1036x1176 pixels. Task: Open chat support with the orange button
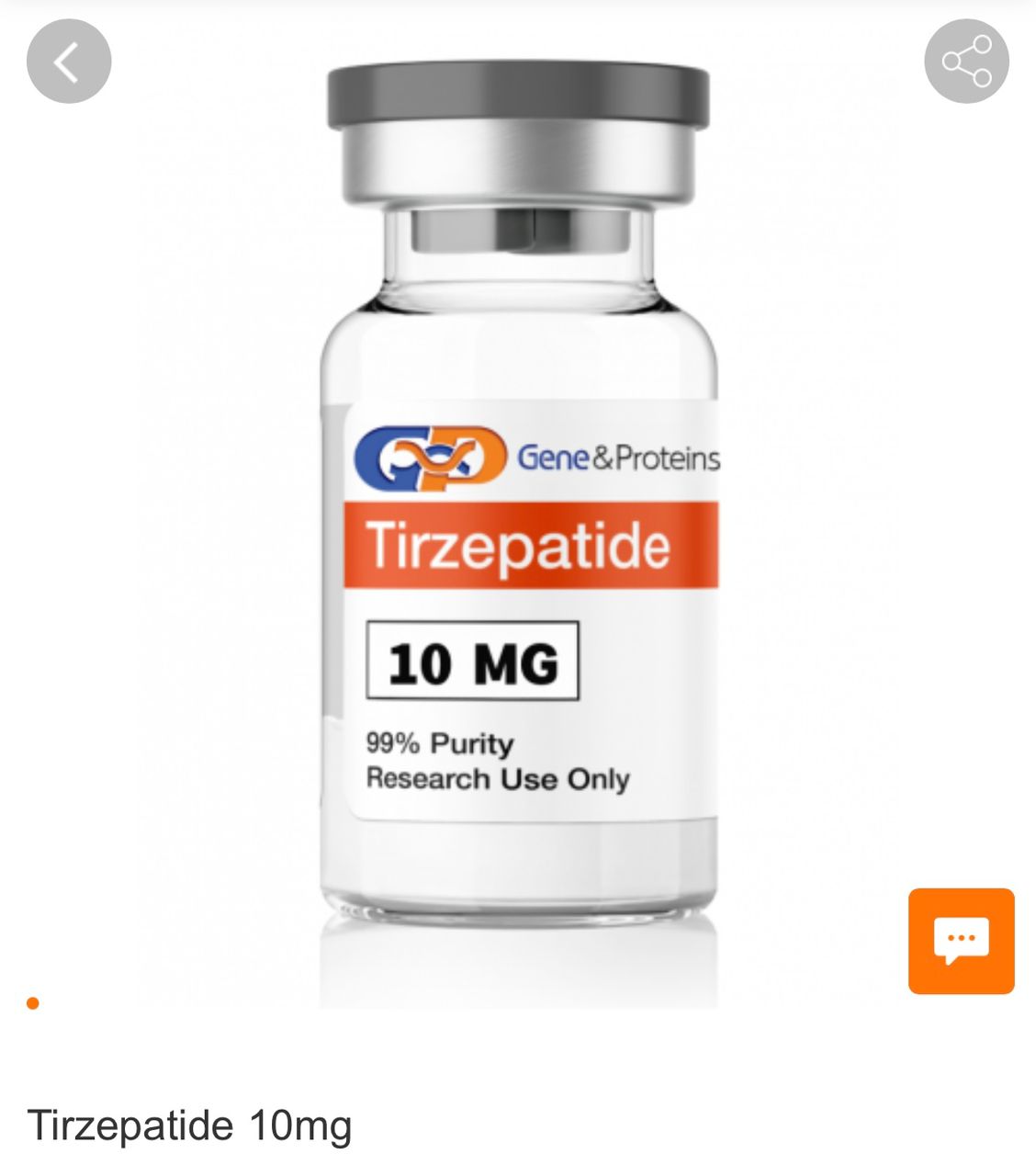(x=961, y=943)
